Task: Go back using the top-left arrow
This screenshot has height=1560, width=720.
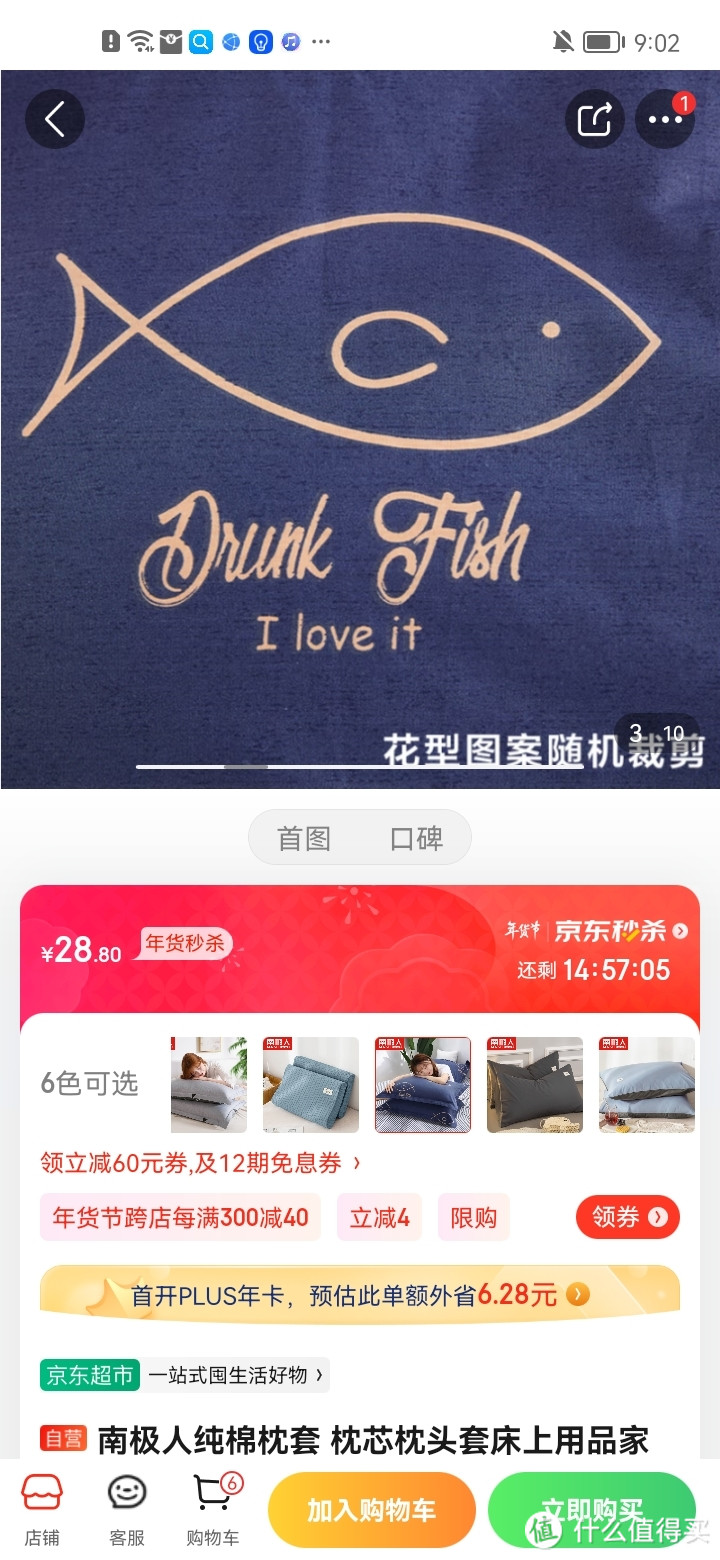Action: pyautogui.click(x=54, y=120)
